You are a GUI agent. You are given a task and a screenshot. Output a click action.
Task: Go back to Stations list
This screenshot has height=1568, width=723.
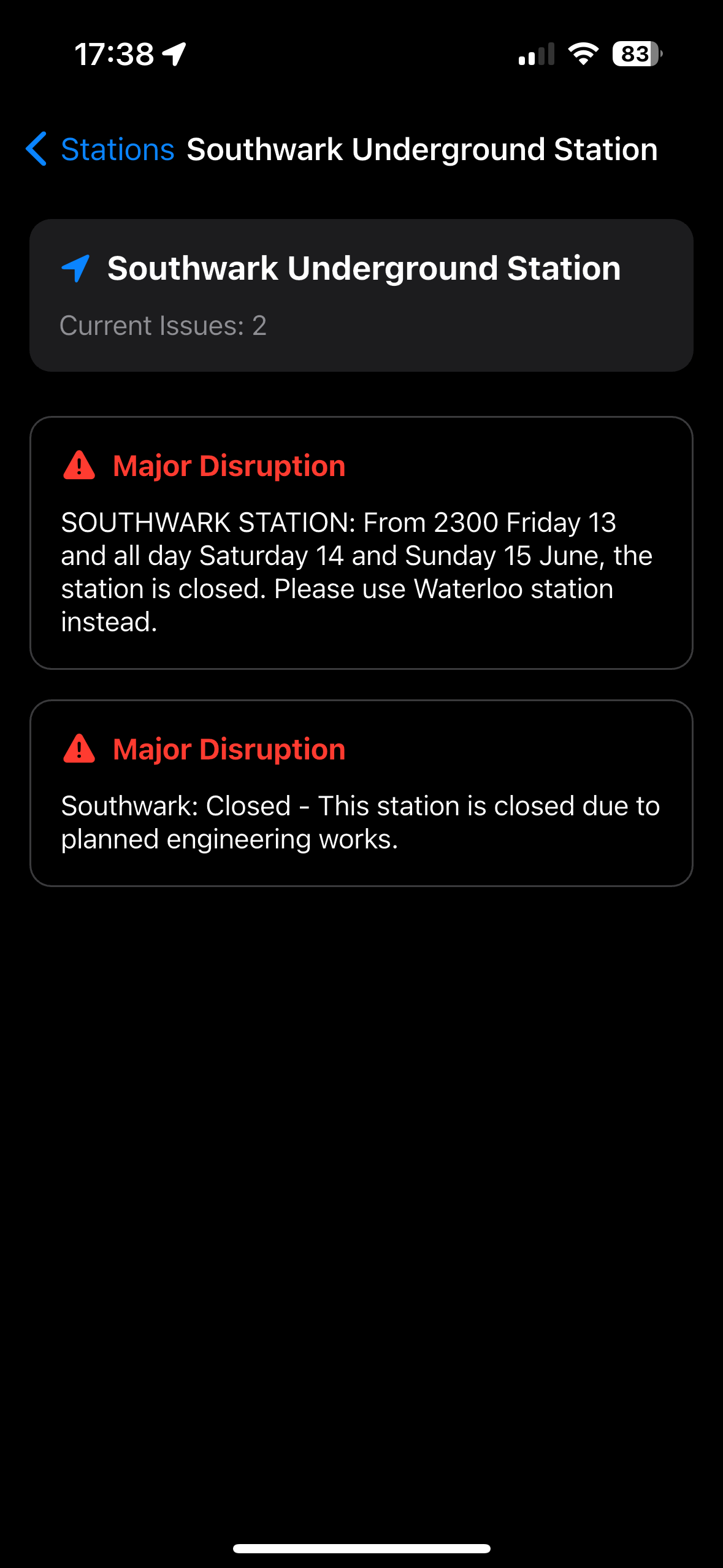coord(101,149)
